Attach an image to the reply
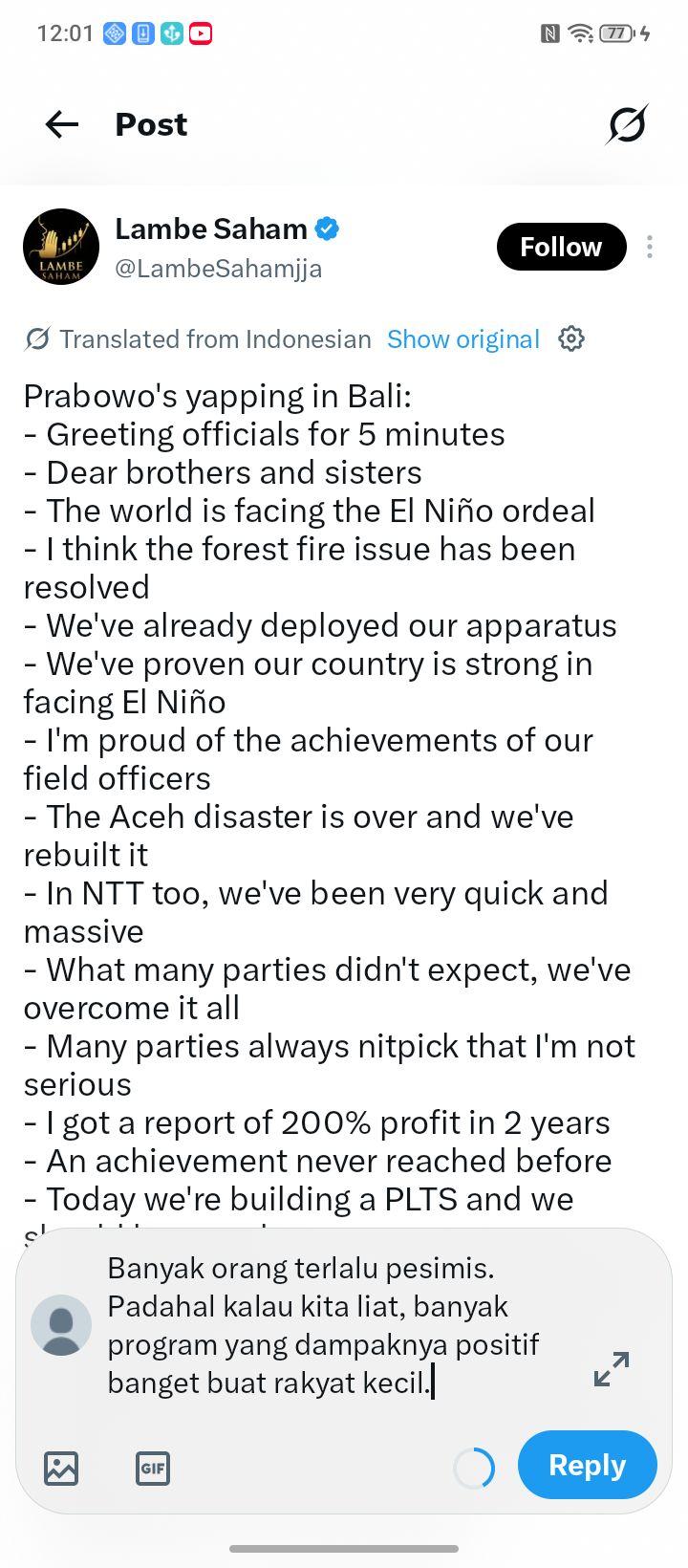The image size is (688, 1568). pyautogui.click(x=61, y=1468)
